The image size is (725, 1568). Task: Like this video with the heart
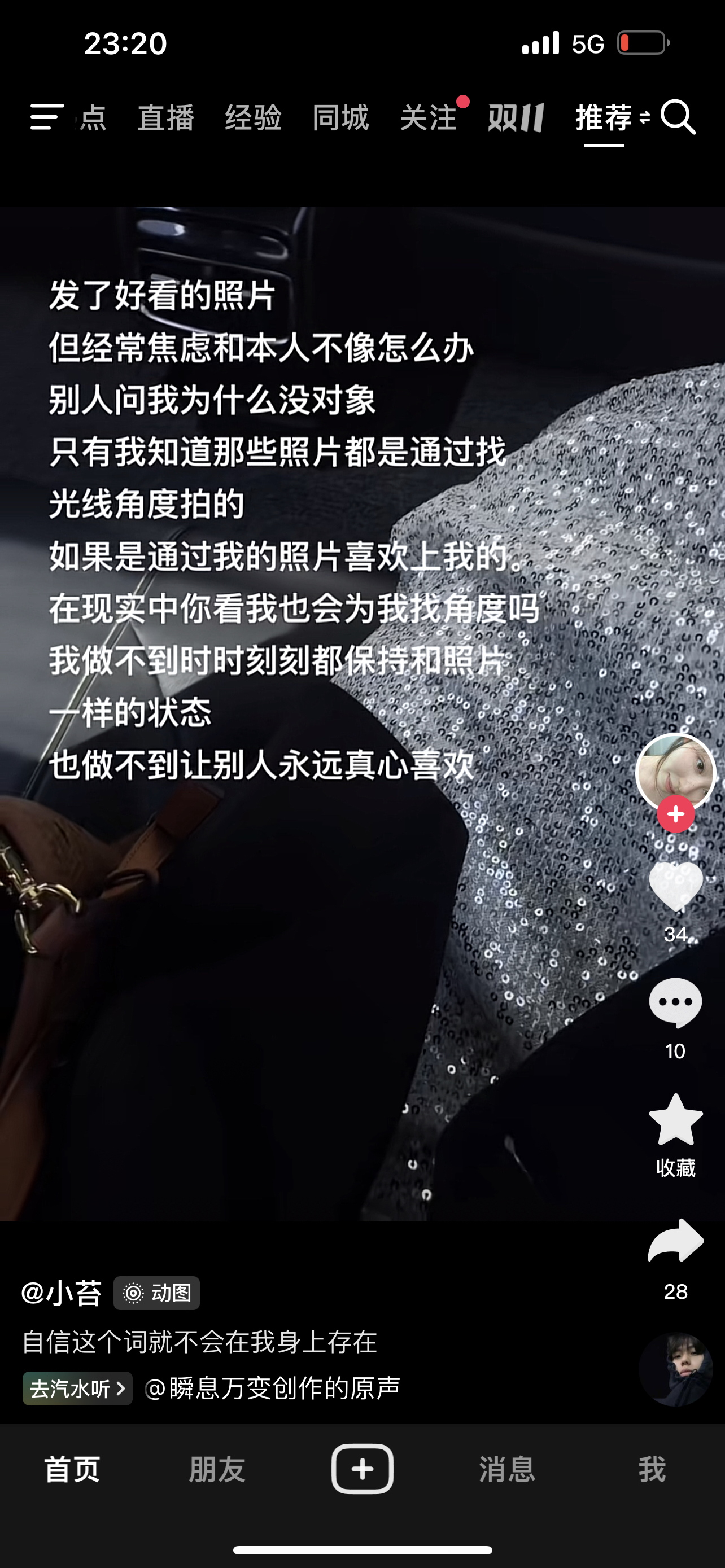(x=676, y=887)
